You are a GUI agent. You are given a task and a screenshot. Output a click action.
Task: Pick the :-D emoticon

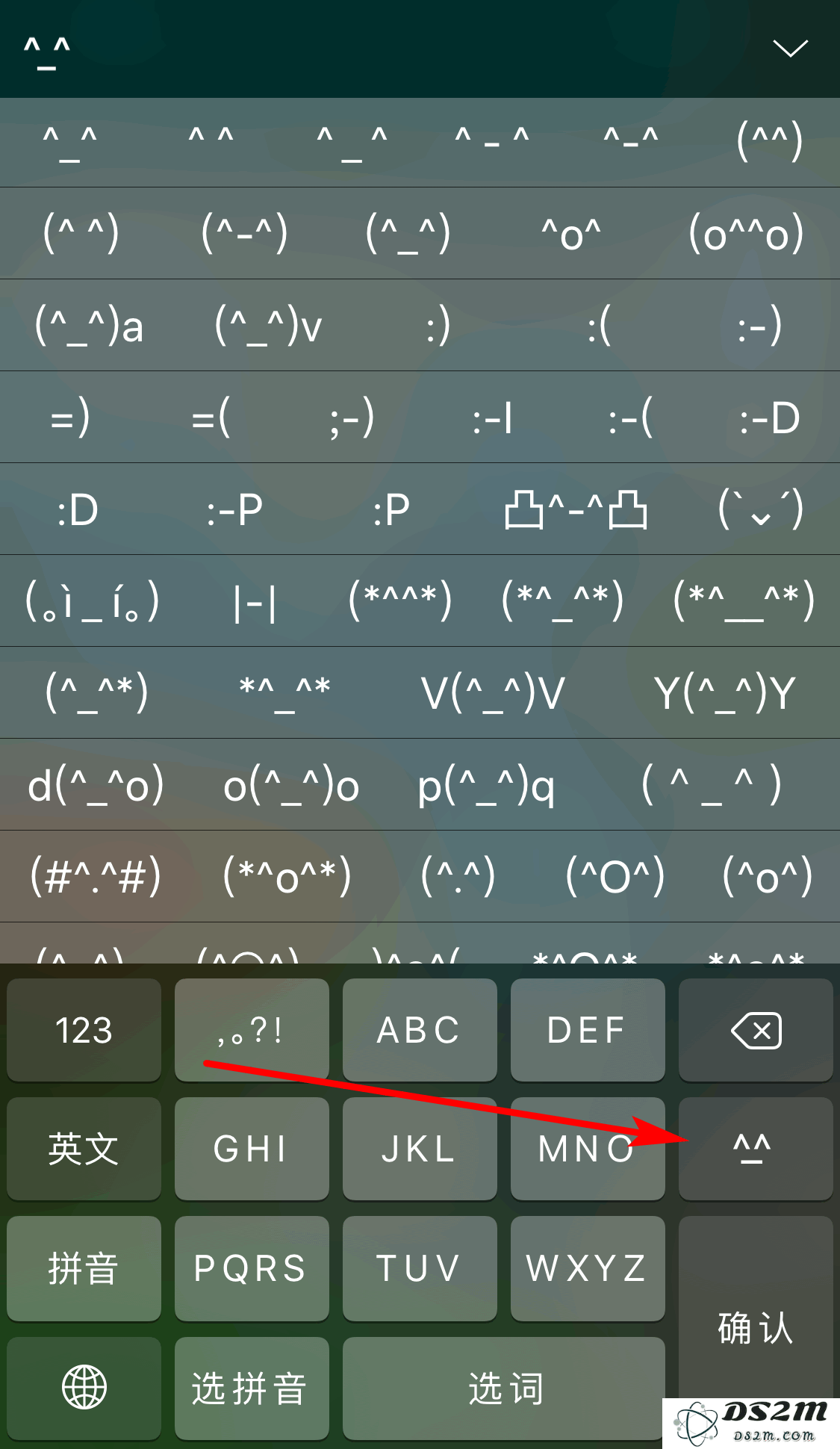[769, 418]
